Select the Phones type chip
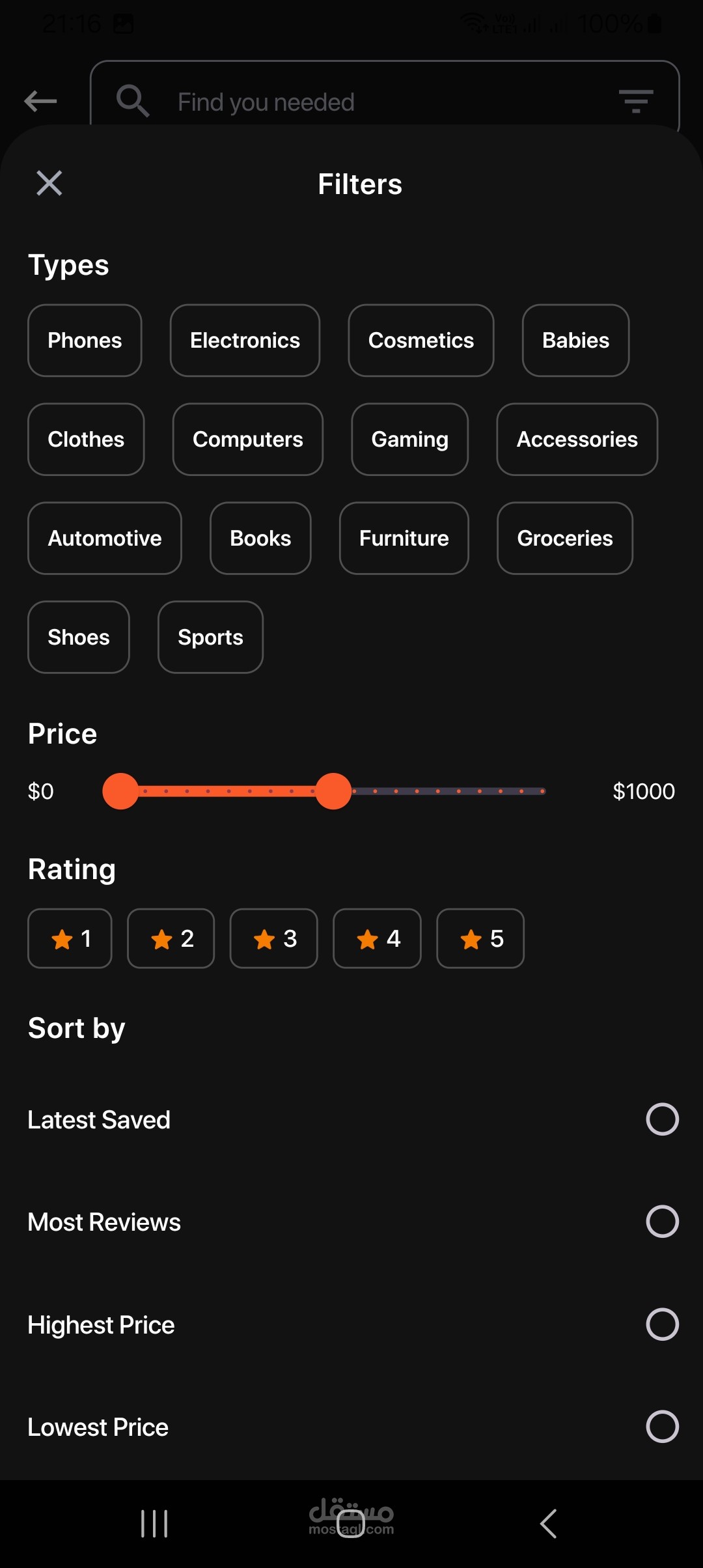Image resolution: width=703 pixels, height=1568 pixels. point(85,341)
